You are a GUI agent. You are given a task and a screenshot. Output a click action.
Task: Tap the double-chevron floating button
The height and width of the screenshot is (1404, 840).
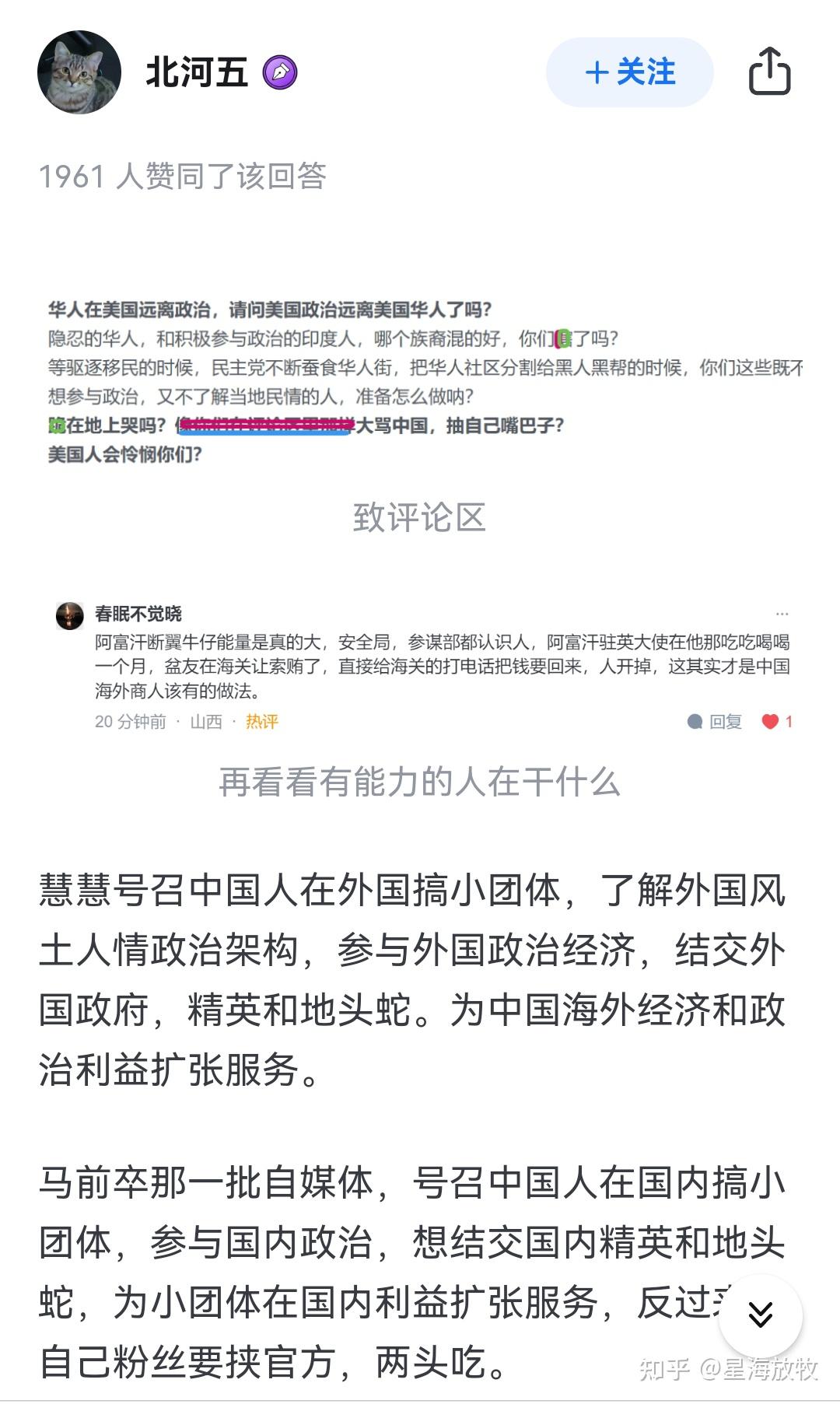pos(760,1315)
